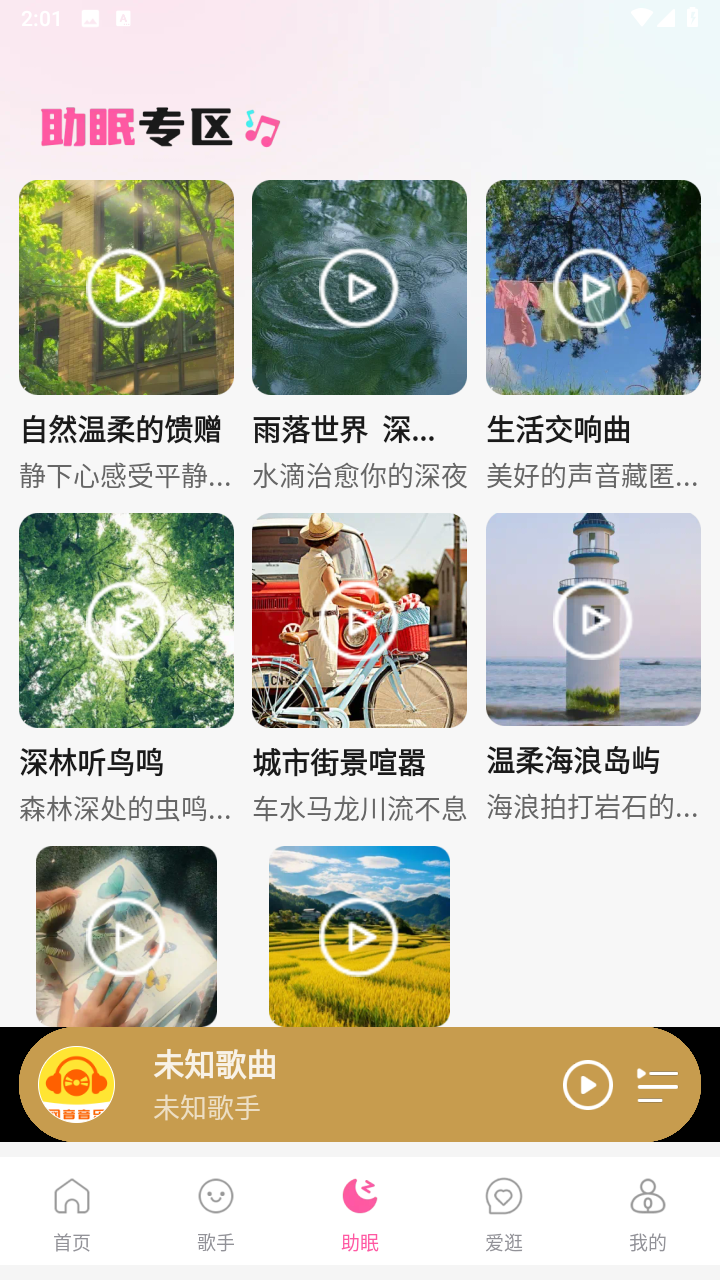720x1280 pixels.
Task: Play the yellow rice field sound tile
Action: (359, 937)
